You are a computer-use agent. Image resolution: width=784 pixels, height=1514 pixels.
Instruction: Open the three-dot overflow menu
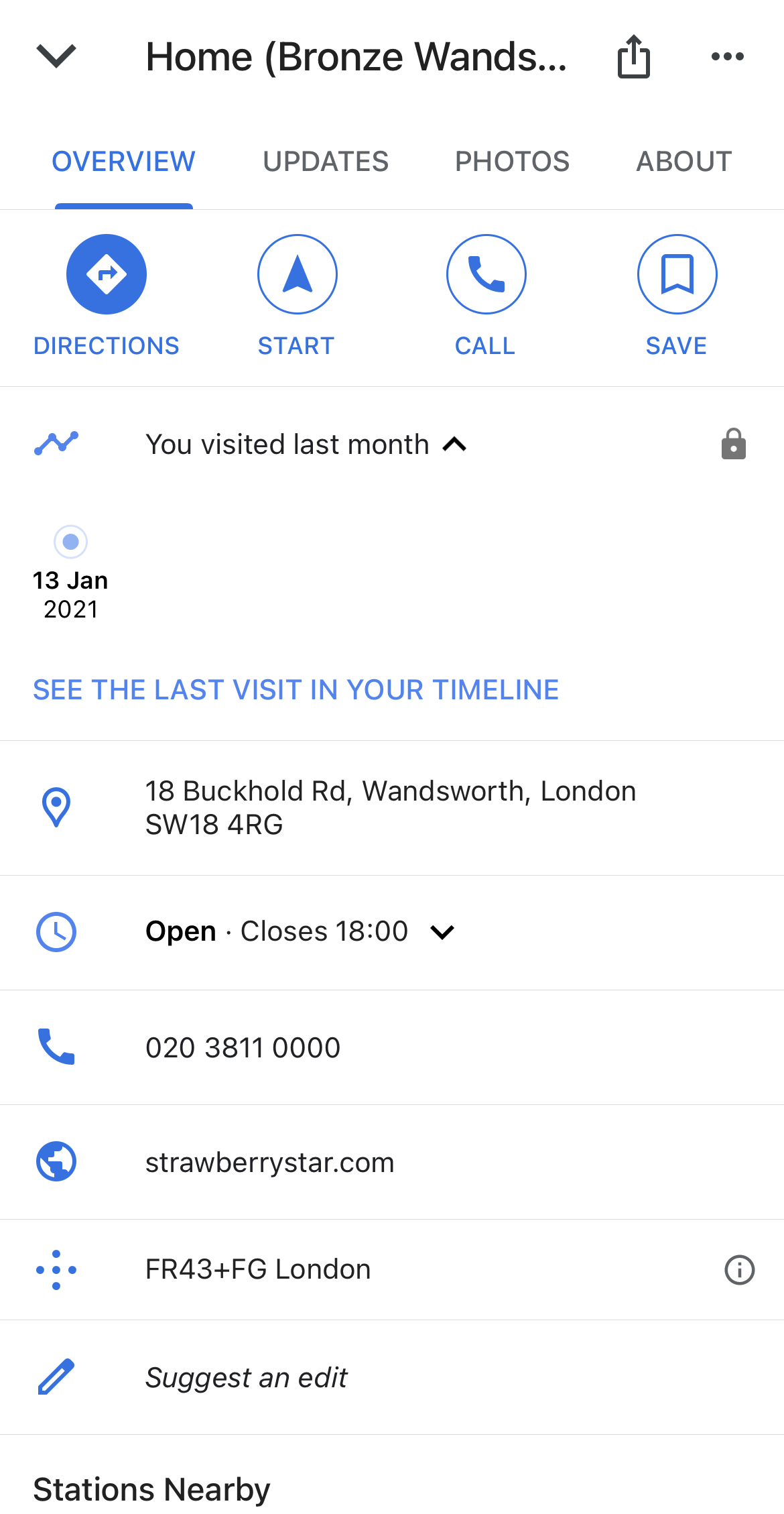click(728, 56)
